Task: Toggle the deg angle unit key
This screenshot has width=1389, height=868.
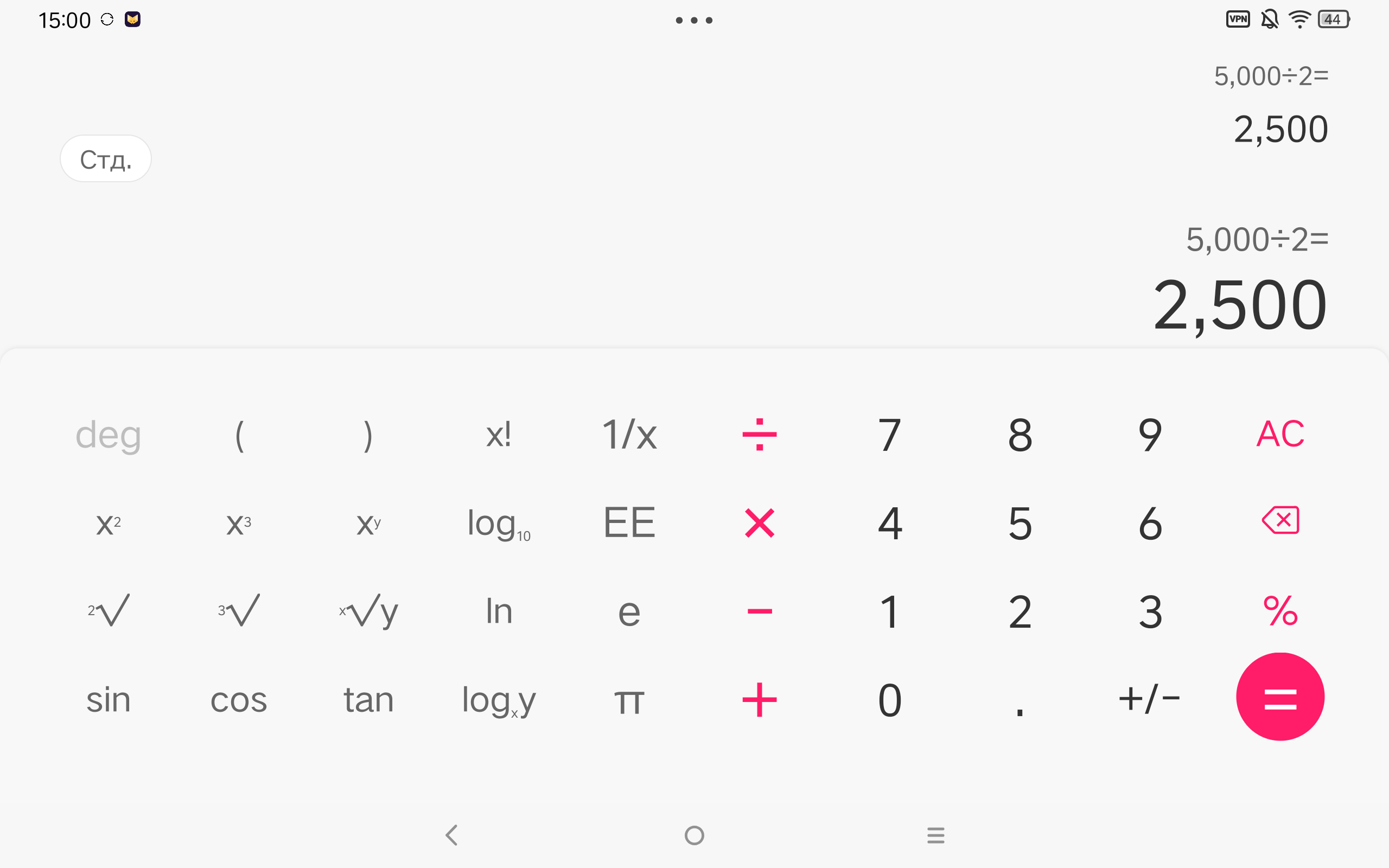Action: click(x=109, y=435)
